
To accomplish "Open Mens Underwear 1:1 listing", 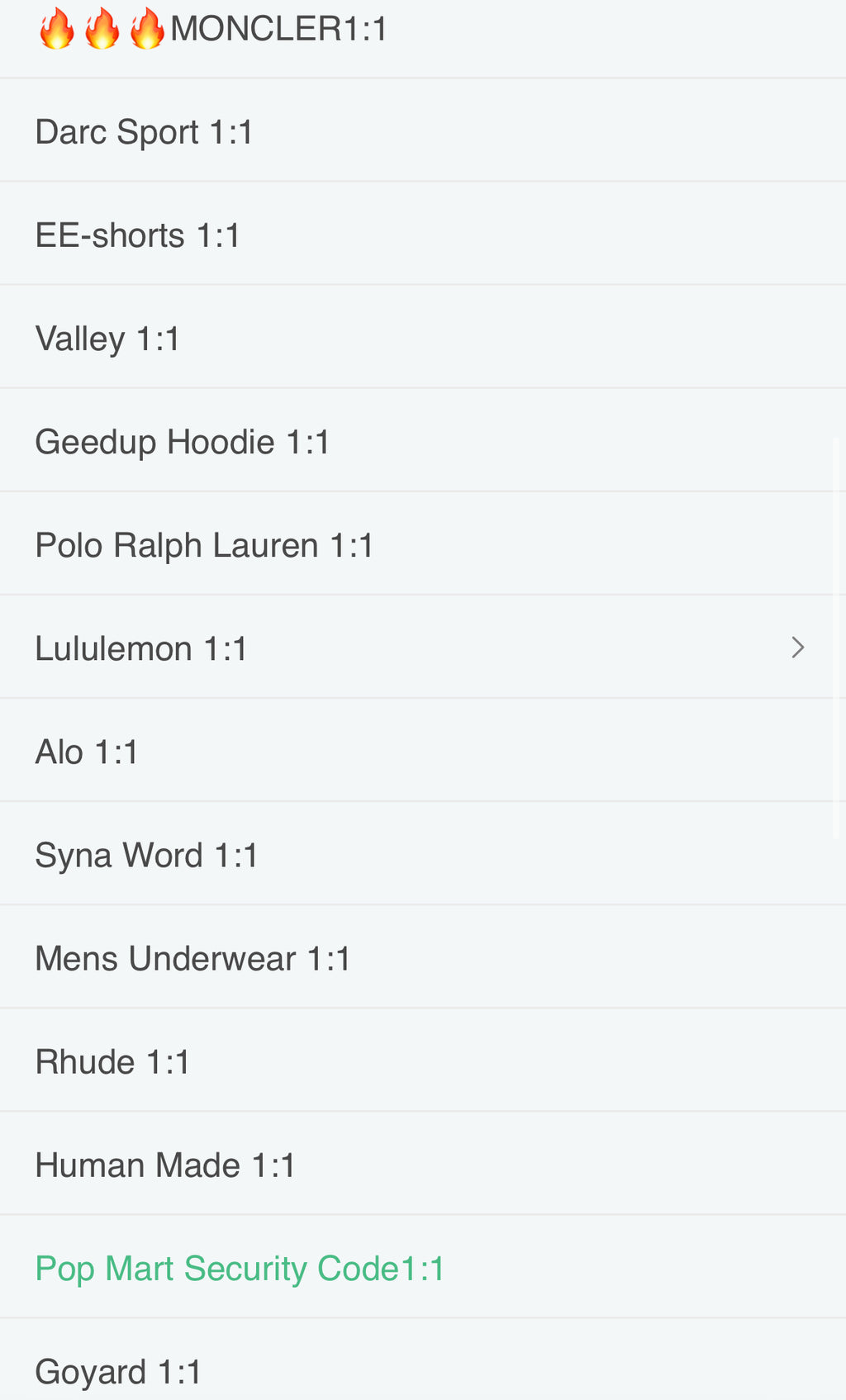I will (192, 957).
